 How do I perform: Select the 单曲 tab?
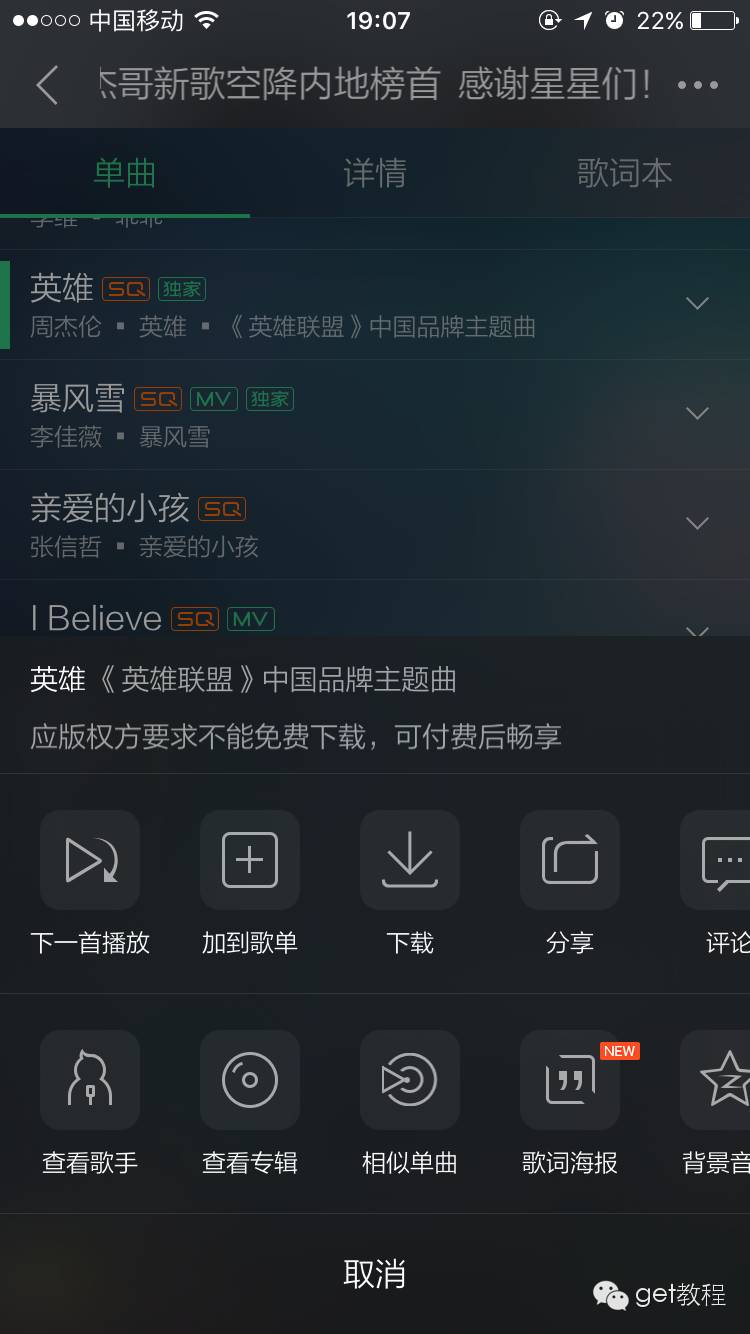click(x=125, y=173)
